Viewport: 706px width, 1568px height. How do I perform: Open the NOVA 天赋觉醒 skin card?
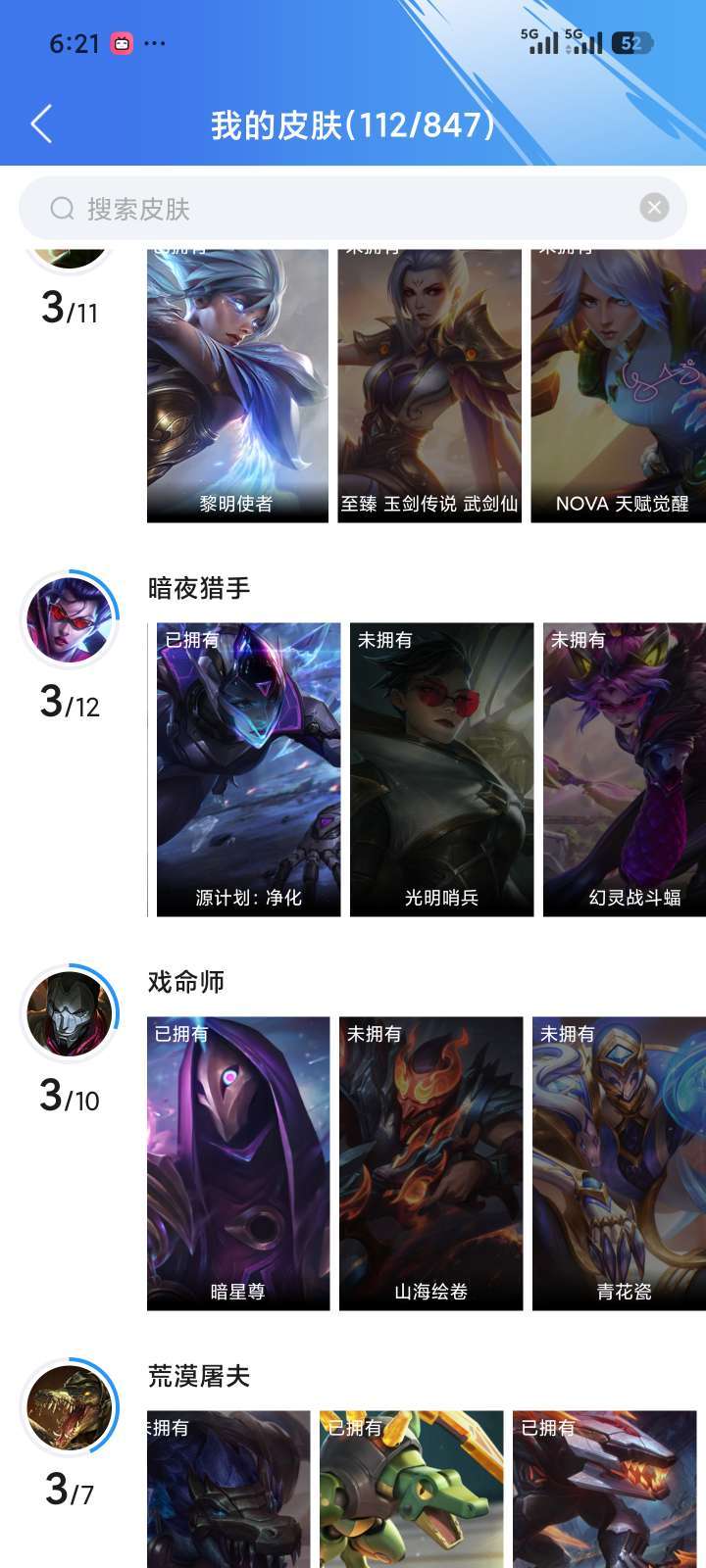(619, 385)
